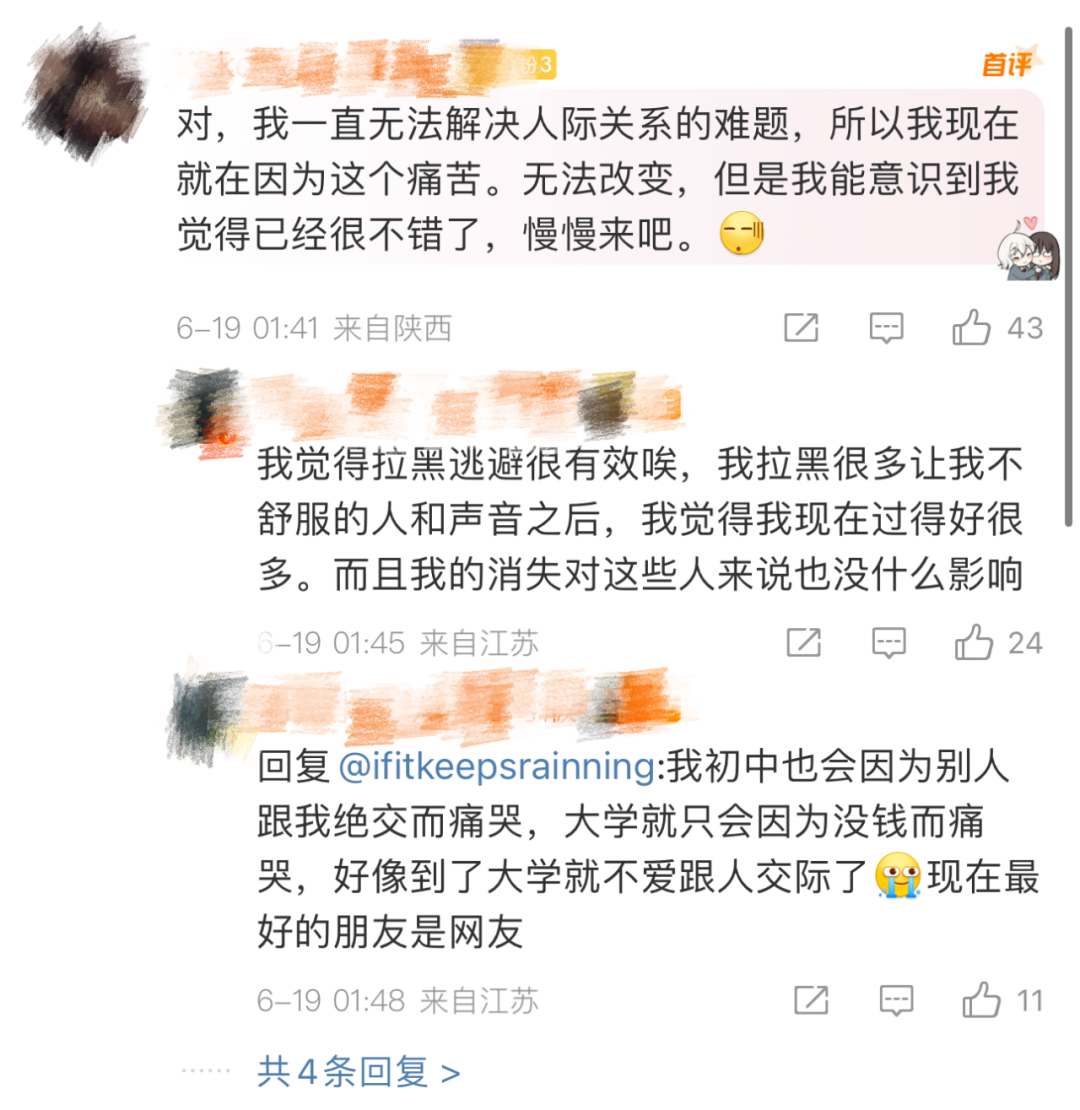Reply to the 01:48 comment from 江苏
1080x1110 pixels.
coord(896,999)
